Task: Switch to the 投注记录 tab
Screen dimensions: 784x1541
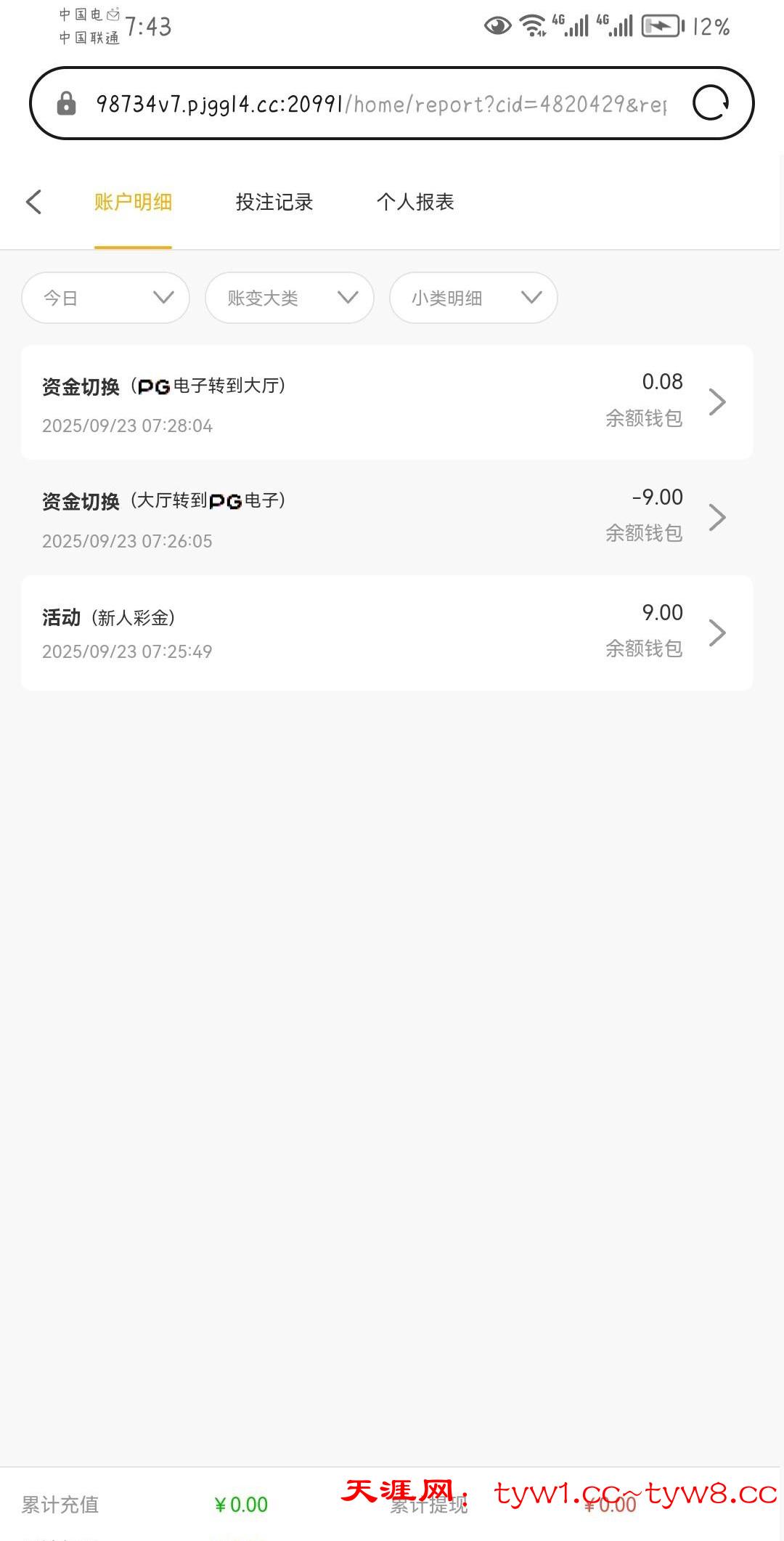Action: (274, 202)
